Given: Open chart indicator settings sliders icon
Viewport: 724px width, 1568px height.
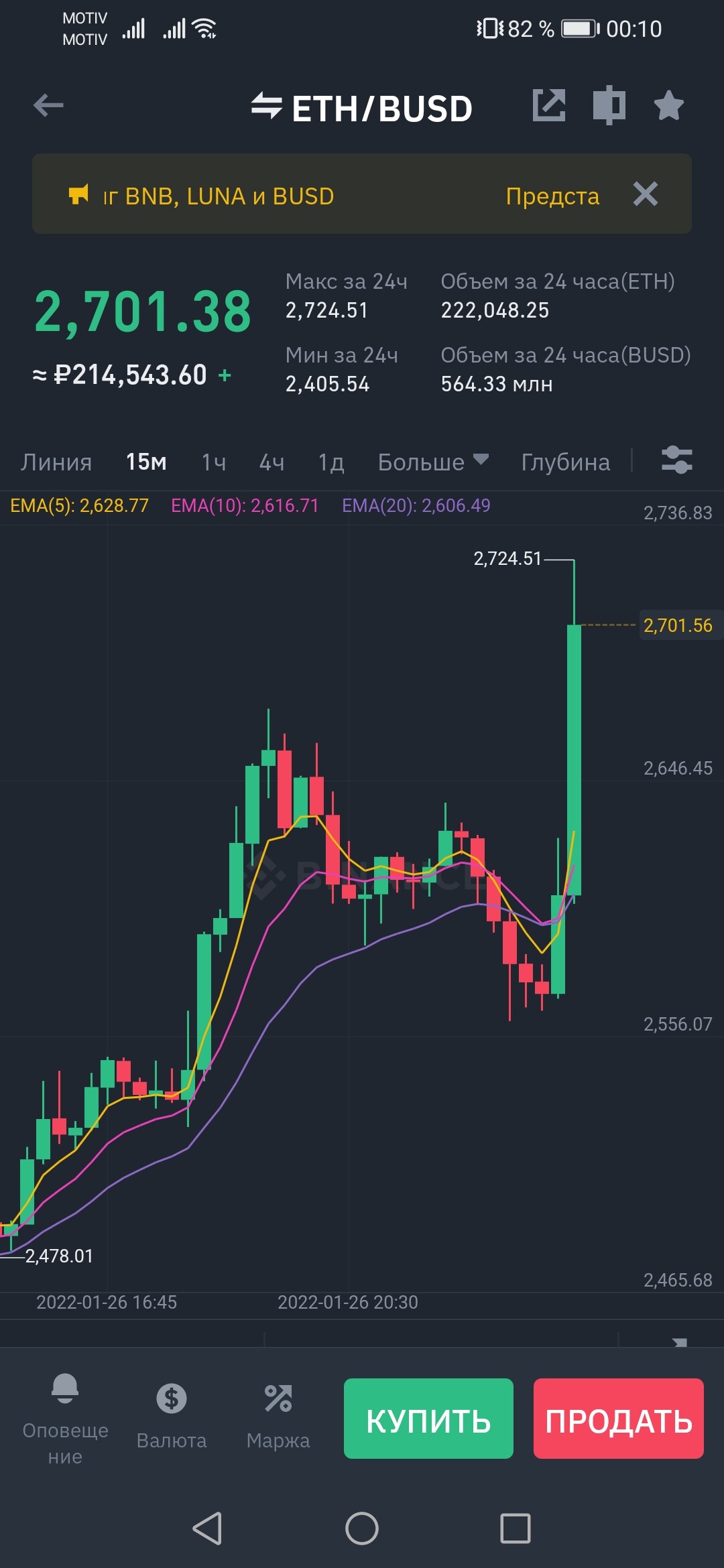Looking at the screenshot, I should [676, 460].
